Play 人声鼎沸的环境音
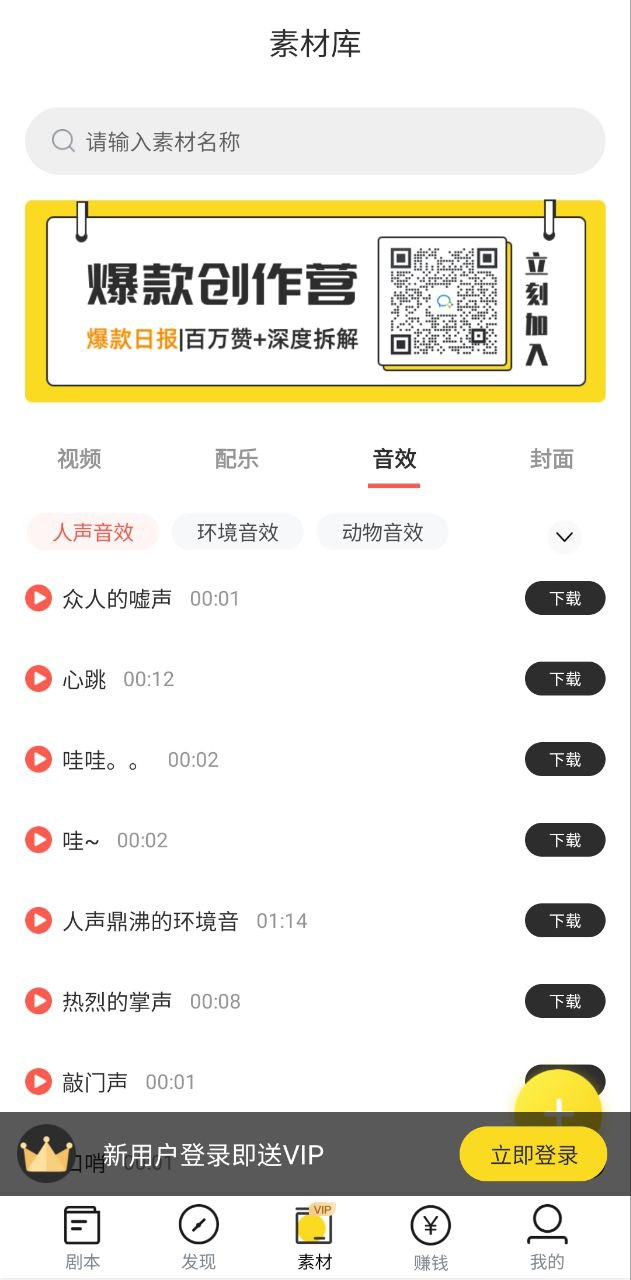Viewport: 631px width, 1280px height. click(38, 920)
